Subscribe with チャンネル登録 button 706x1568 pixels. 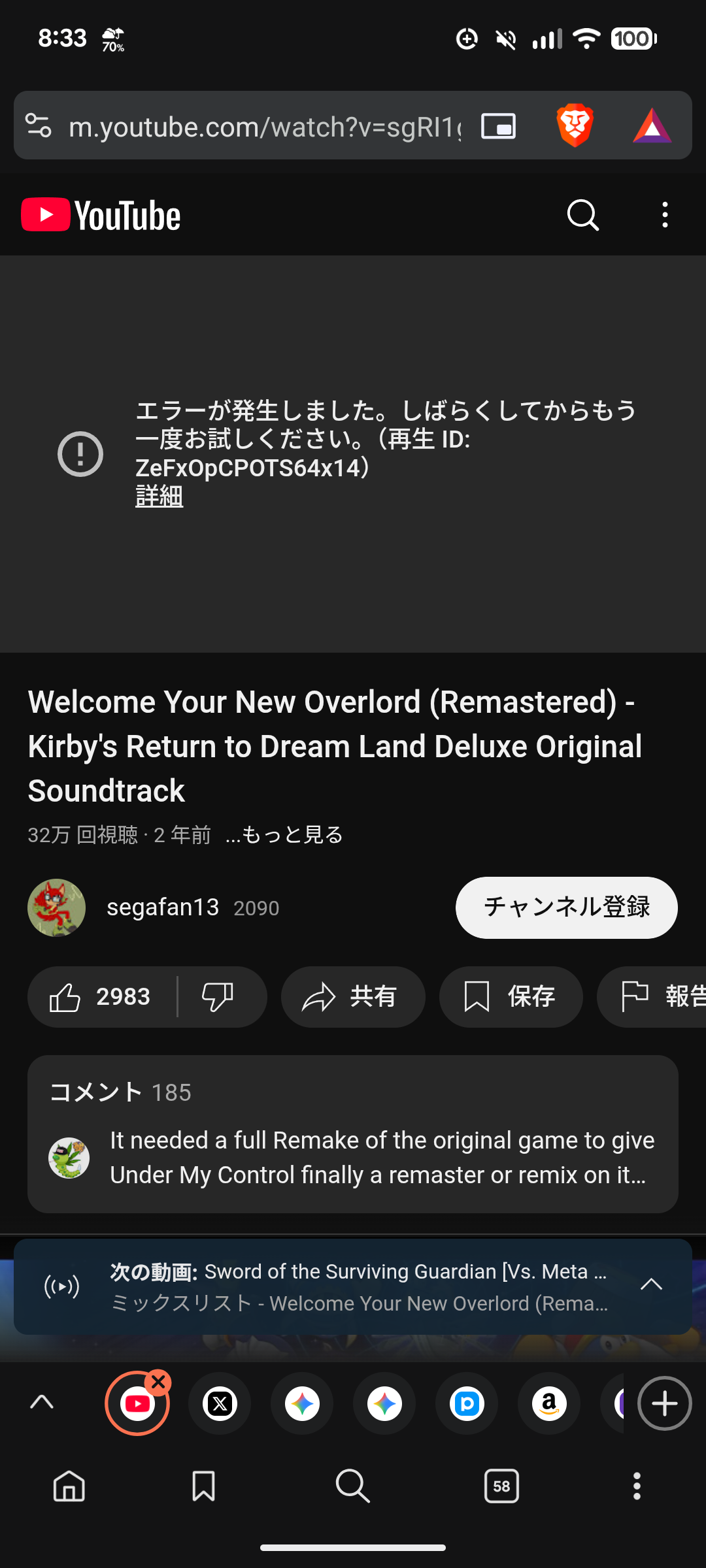tap(566, 907)
